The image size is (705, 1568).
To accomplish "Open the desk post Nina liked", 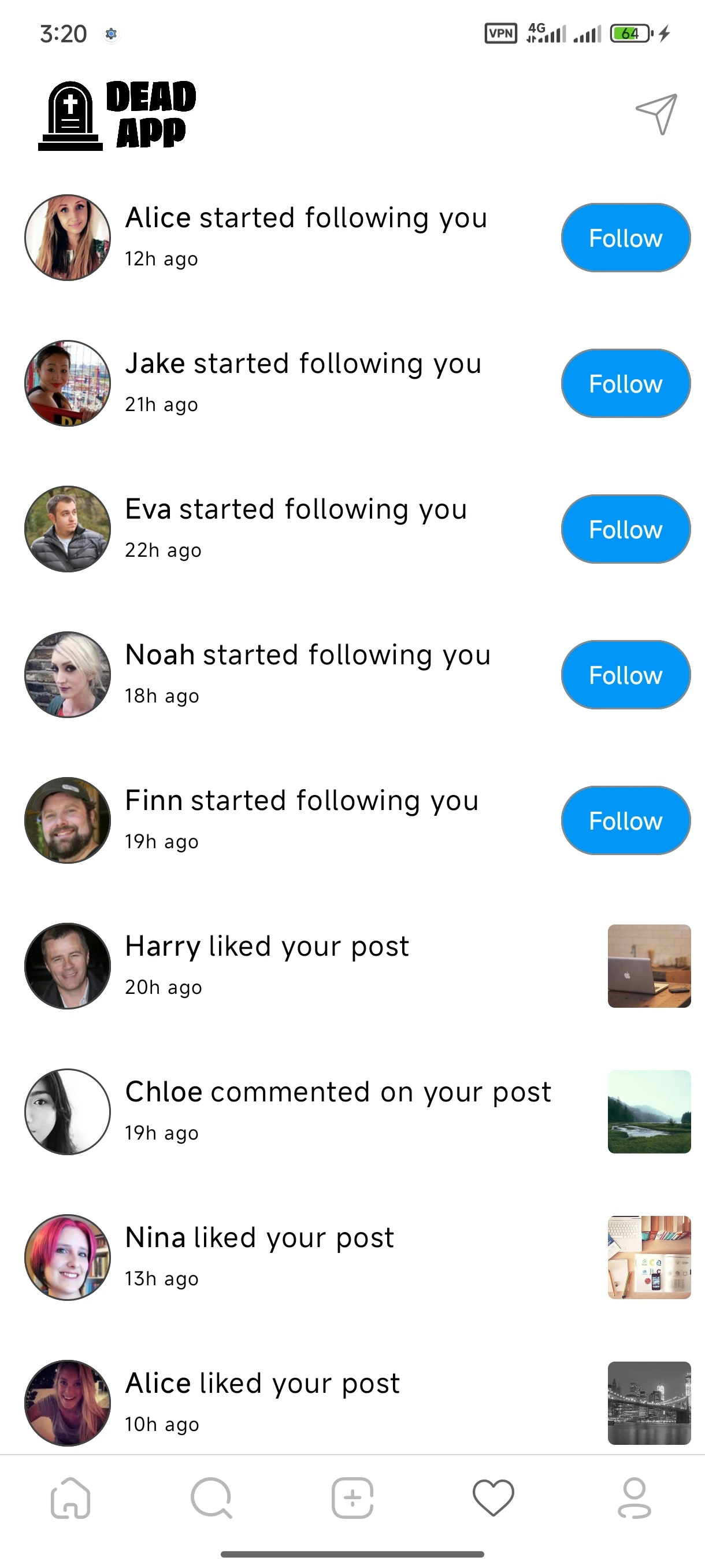I will point(648,1257).
